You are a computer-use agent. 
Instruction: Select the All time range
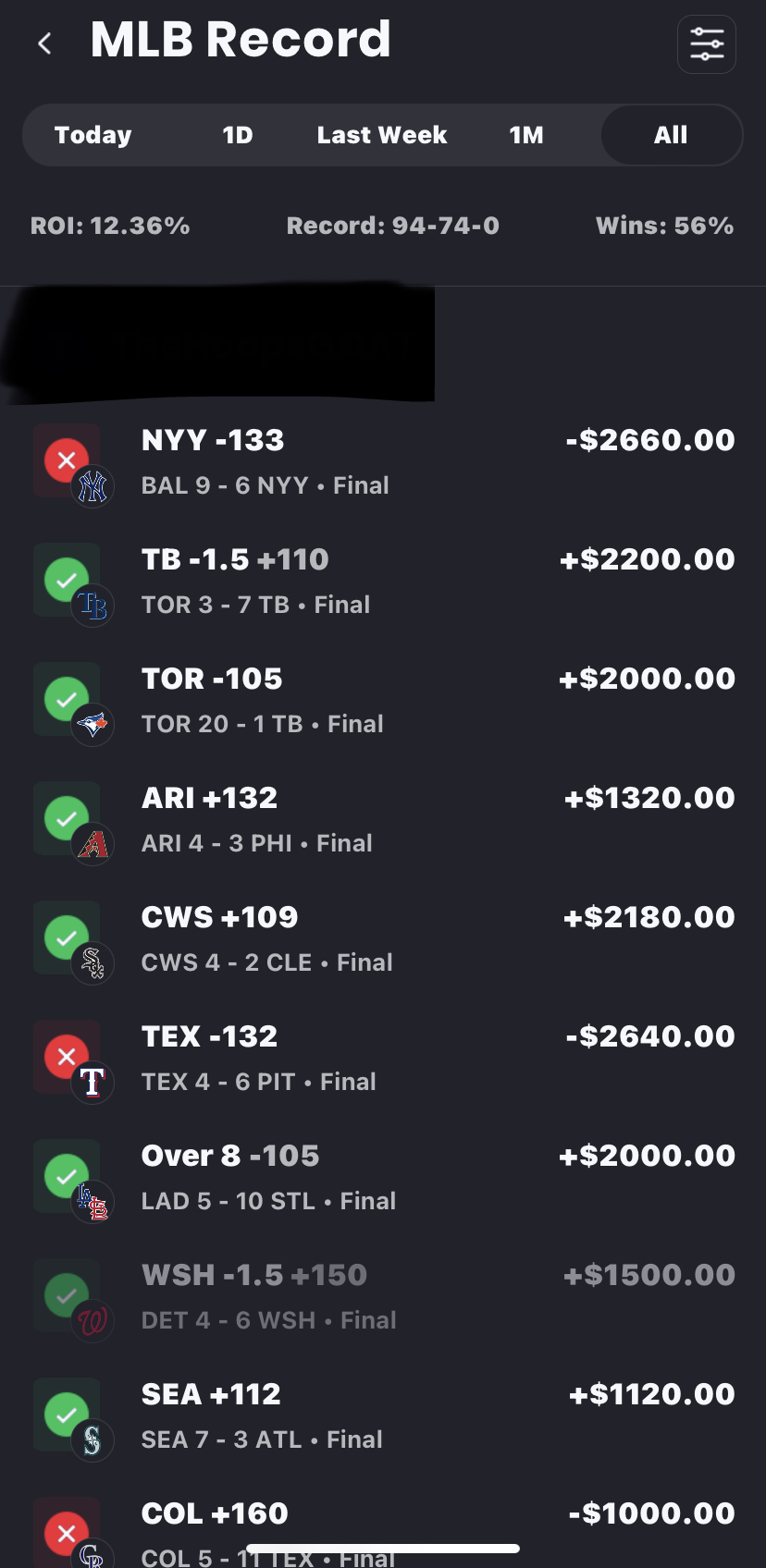(670, 135)
